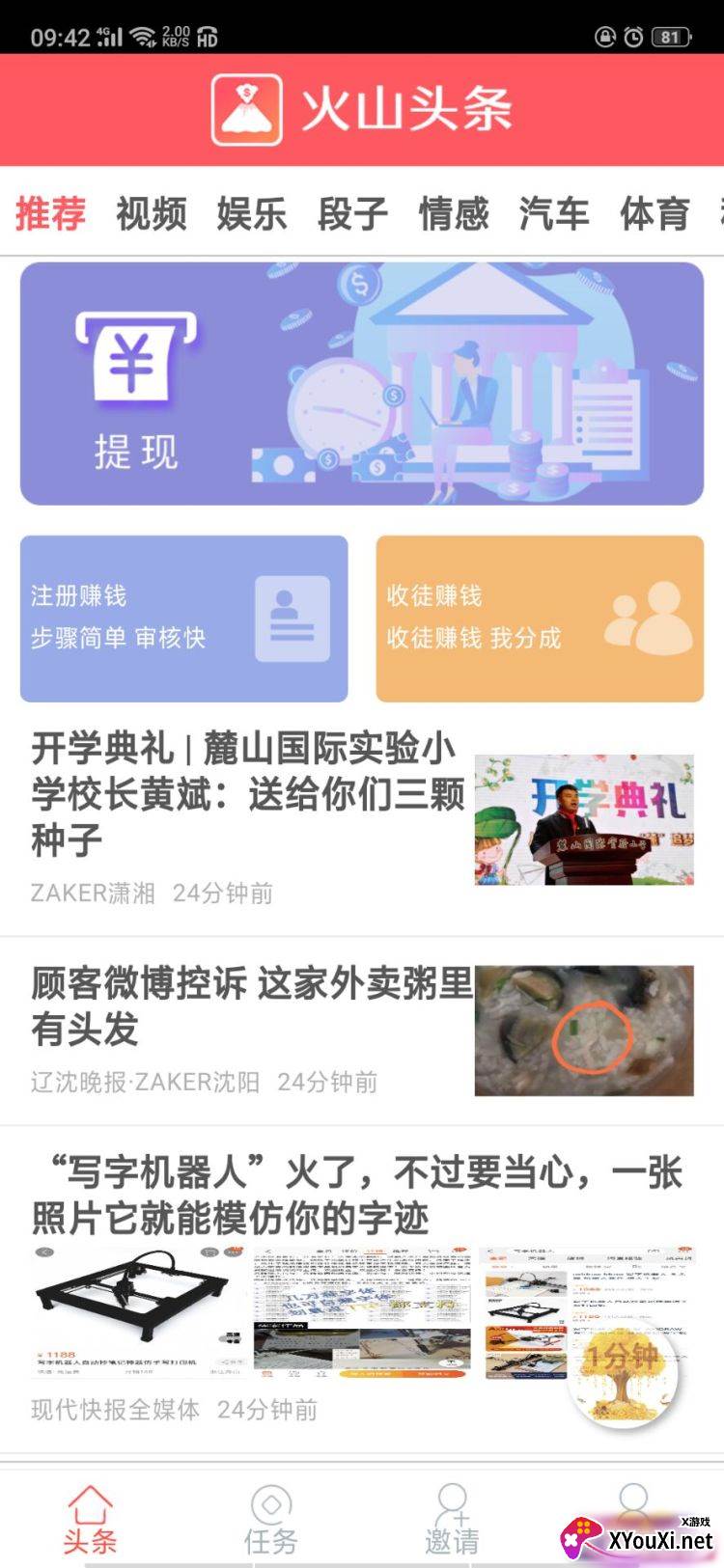Open the 注册赚钱 card
724x1568 pixels.
tap(183, 619)
